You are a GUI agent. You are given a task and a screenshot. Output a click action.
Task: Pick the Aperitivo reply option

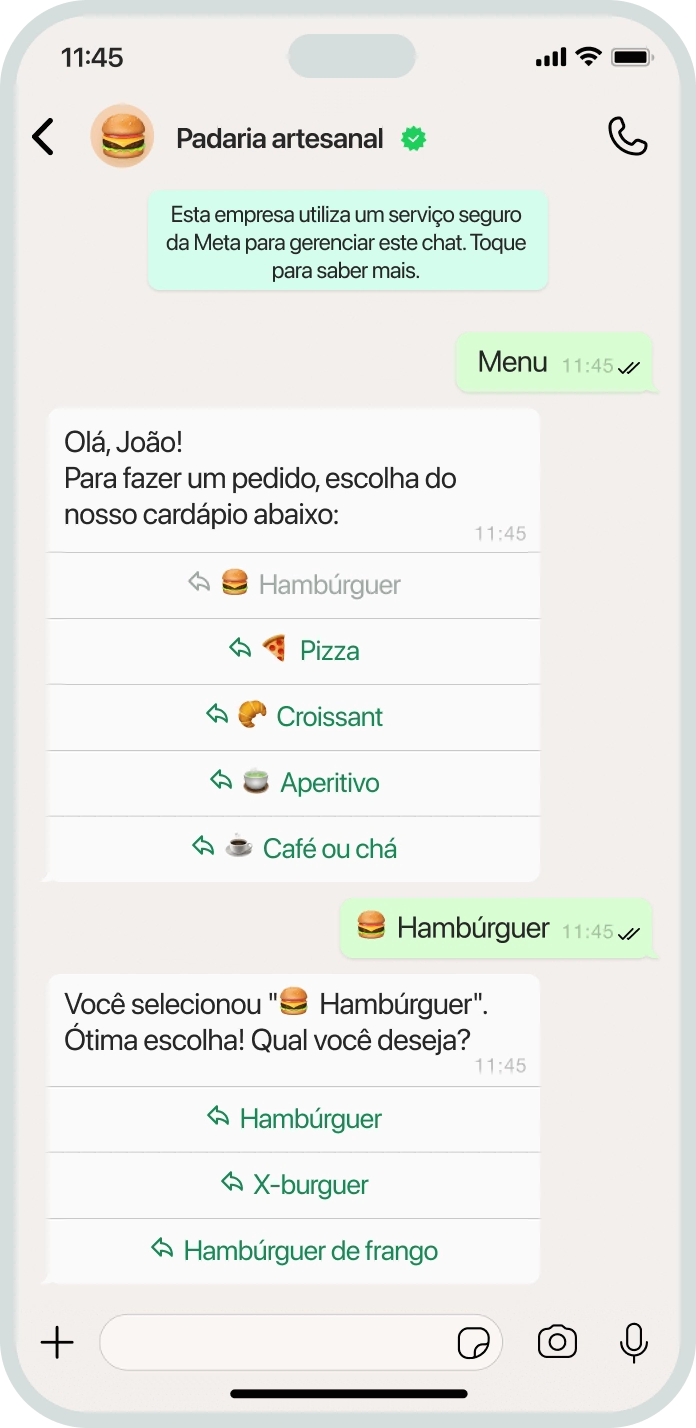[x=294, y=783]
